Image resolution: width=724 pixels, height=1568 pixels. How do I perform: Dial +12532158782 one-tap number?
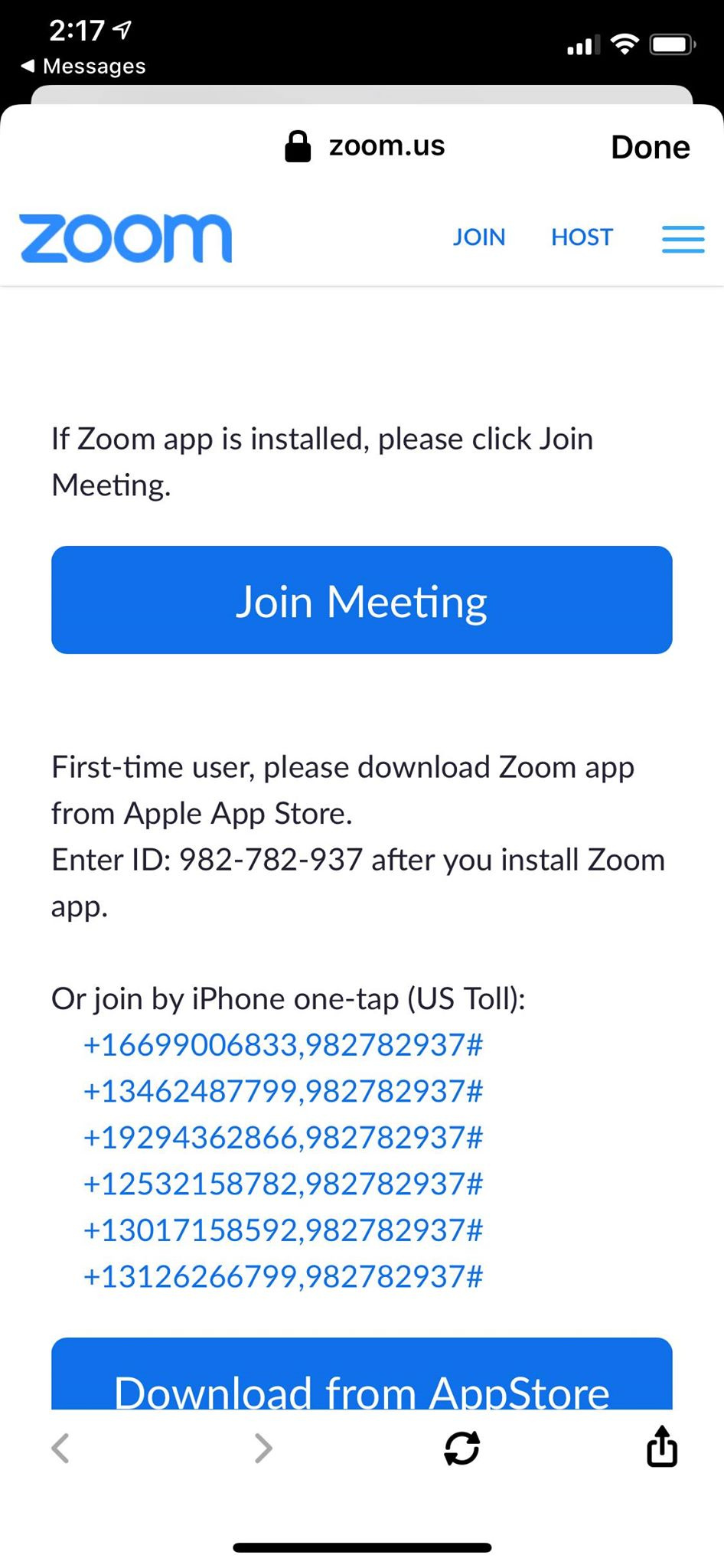click(x=283, y=1184)
